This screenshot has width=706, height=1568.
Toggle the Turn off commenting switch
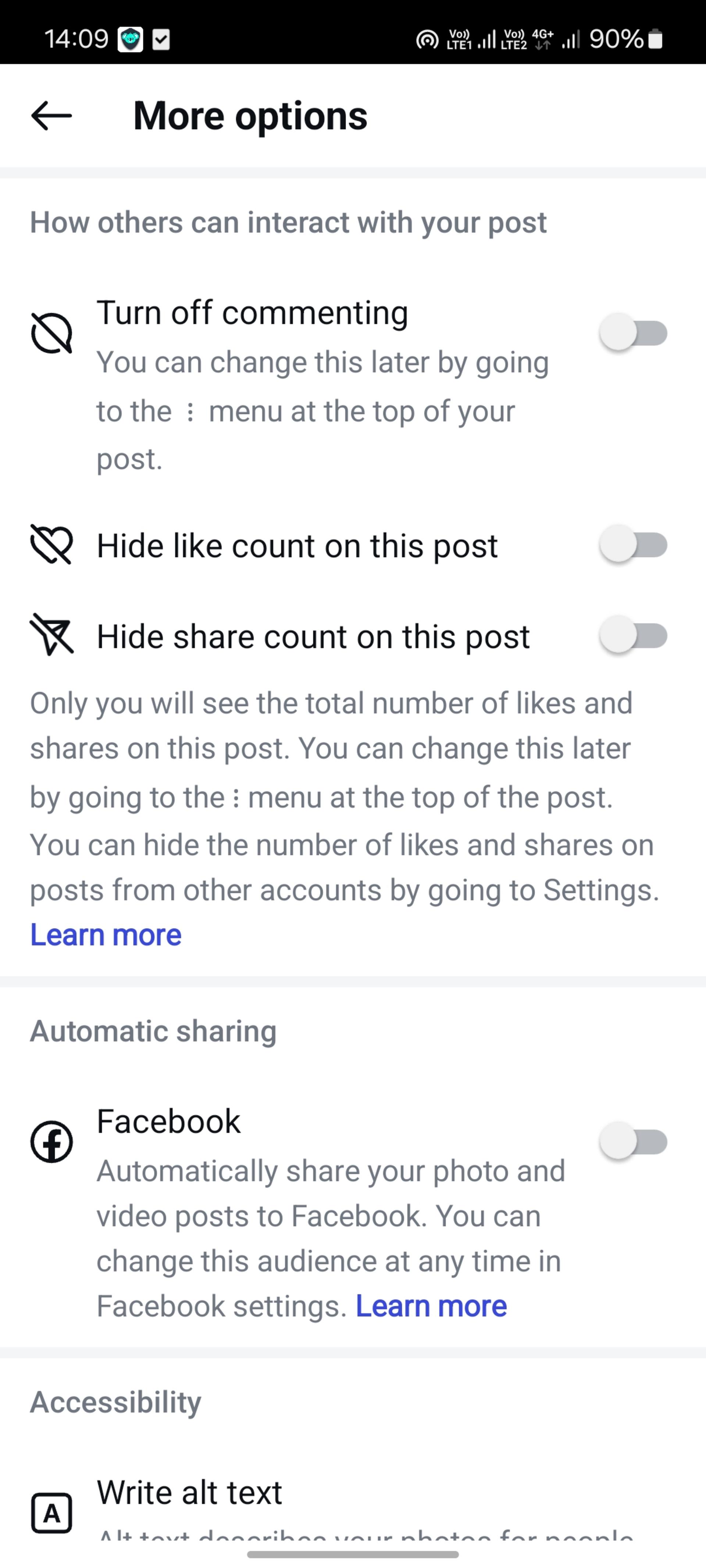point(634,333)
